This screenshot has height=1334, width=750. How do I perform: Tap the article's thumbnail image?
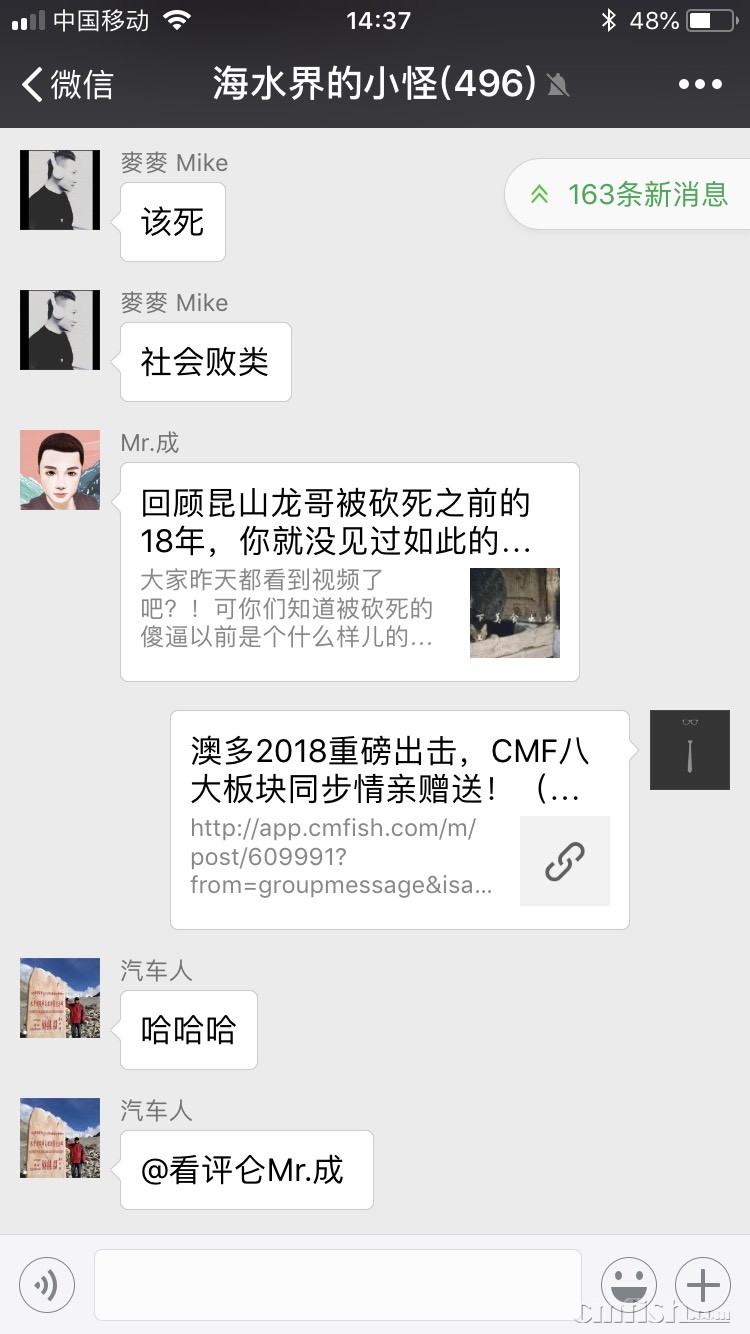coord(515,613)
